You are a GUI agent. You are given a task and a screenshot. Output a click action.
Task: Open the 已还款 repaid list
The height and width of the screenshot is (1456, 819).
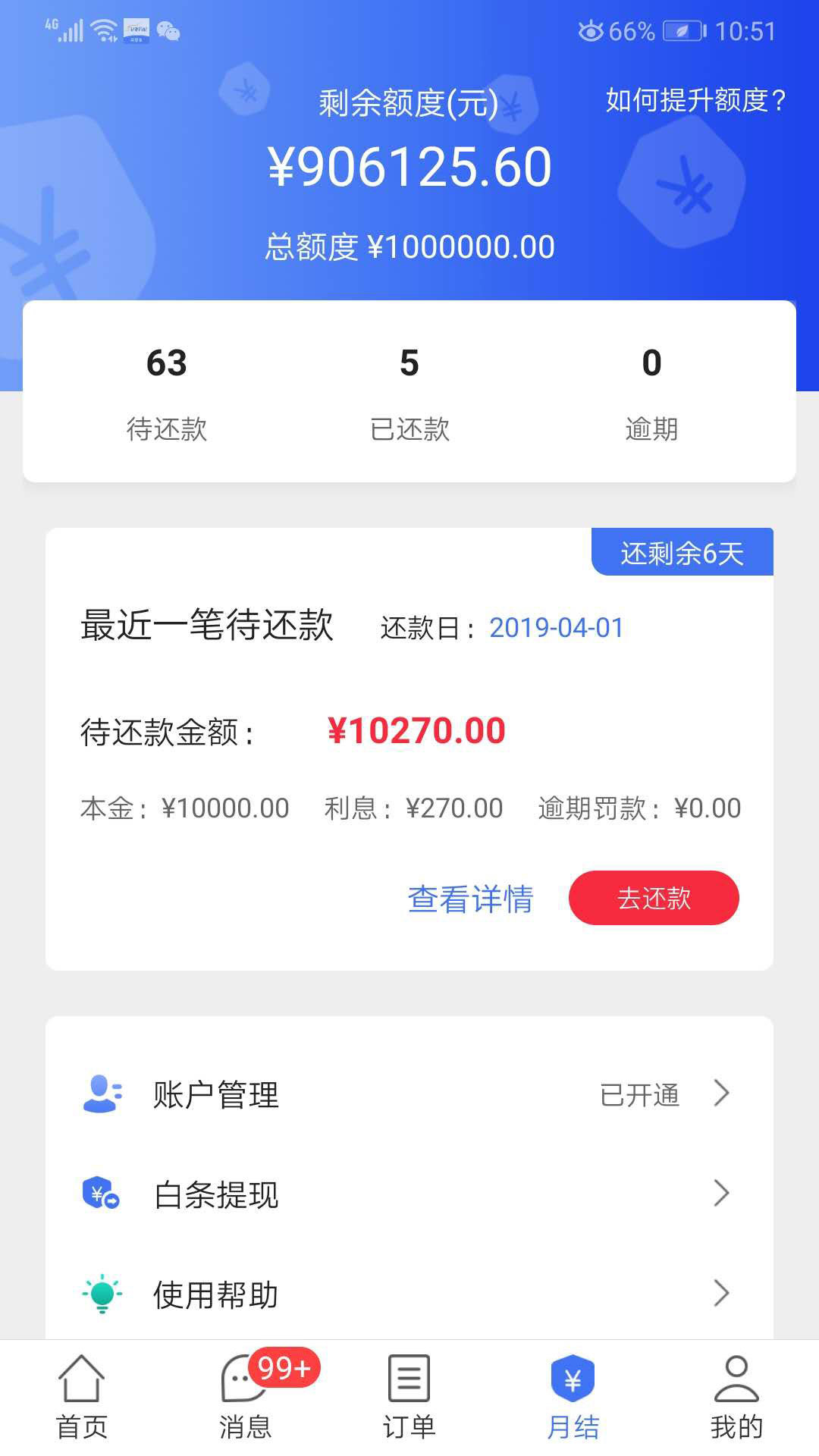(409, 393)
